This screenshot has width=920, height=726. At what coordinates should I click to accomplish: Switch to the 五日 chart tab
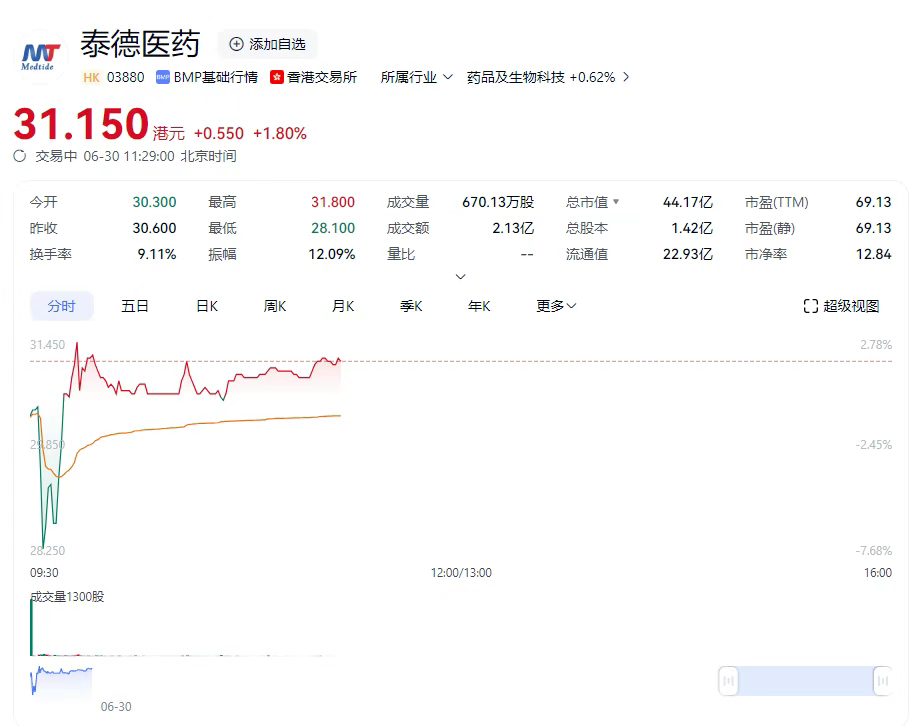(135, 306)
